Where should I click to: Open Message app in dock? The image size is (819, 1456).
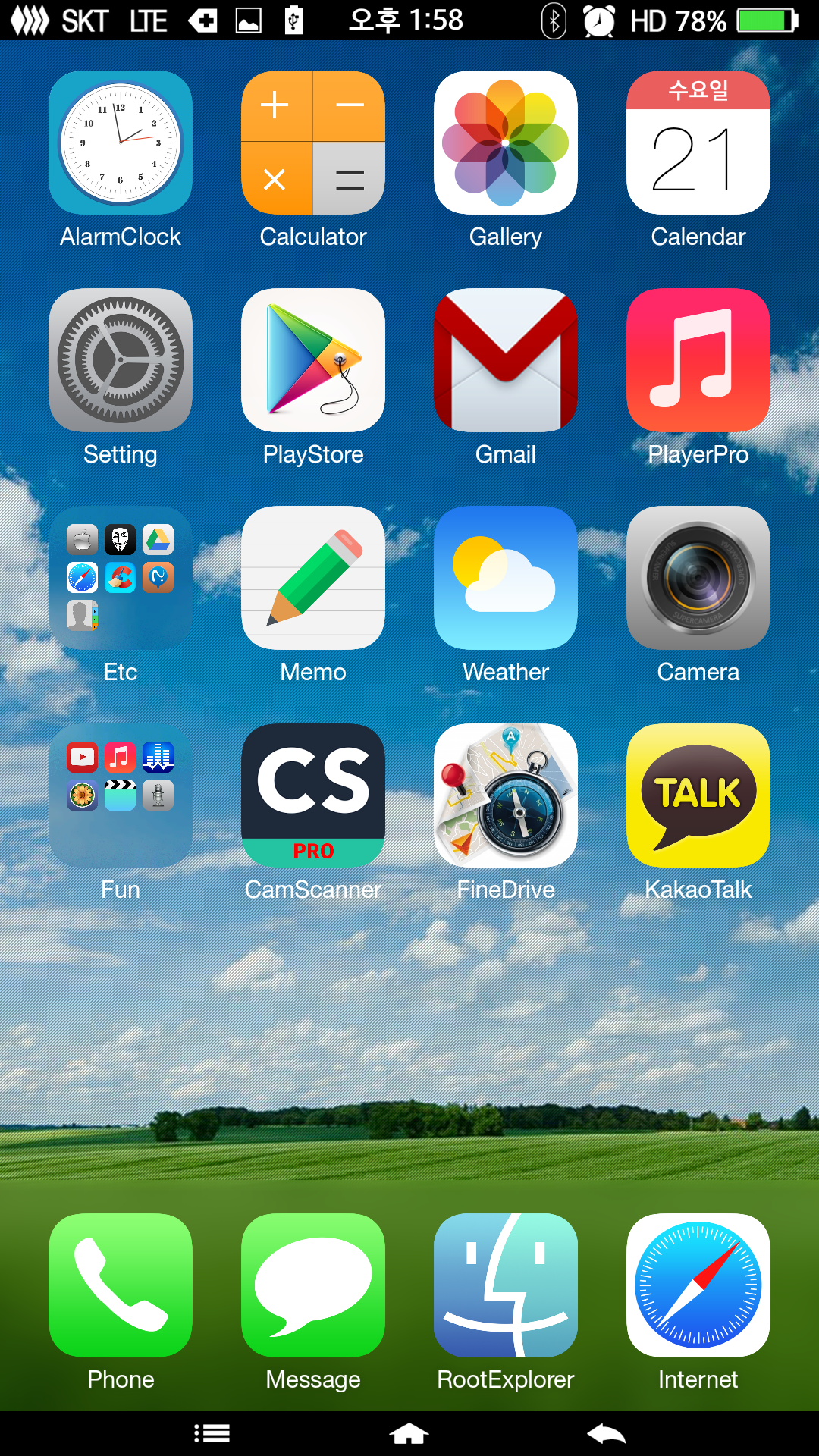313,1285
